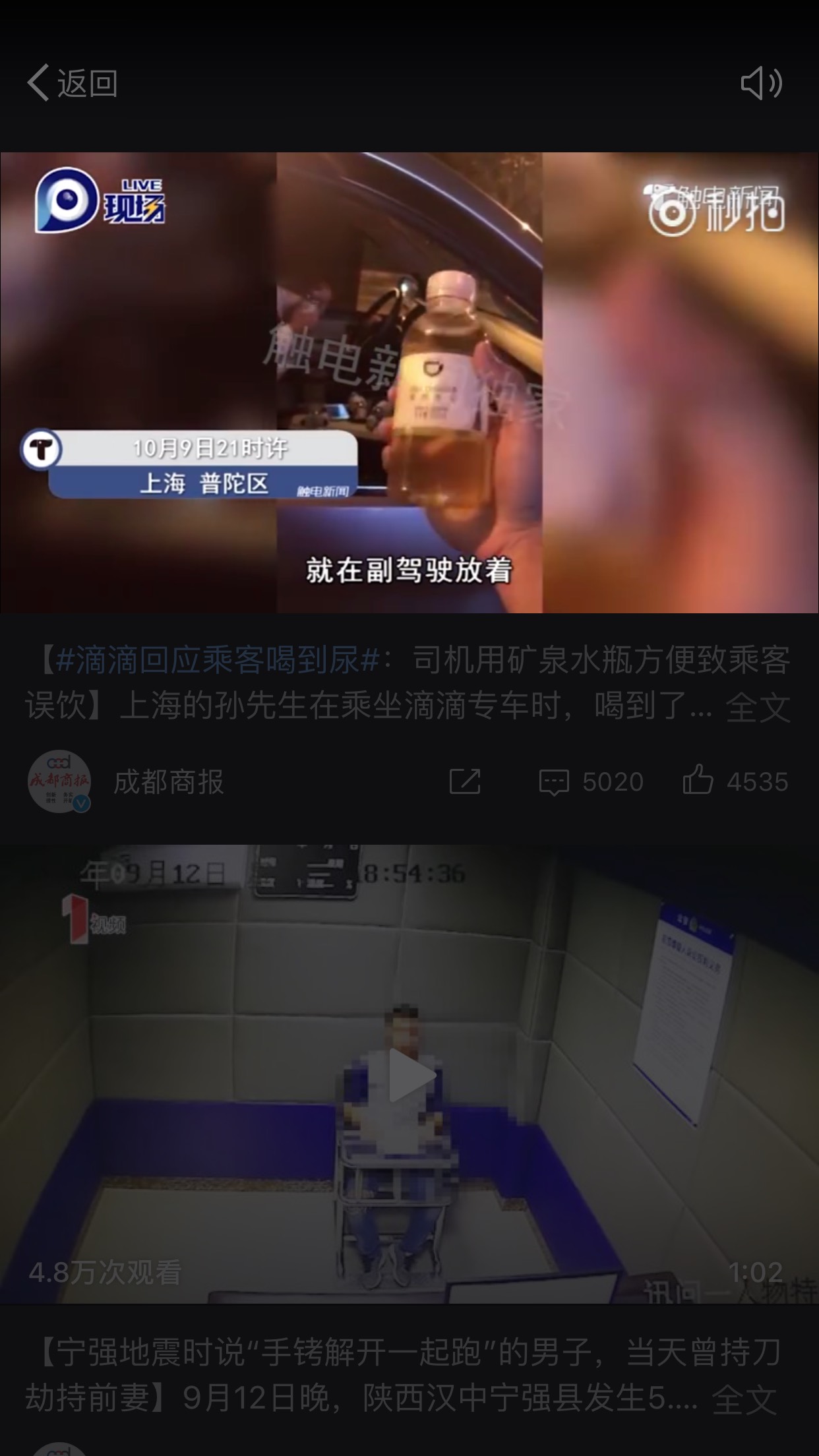This screenshot has height=1456, width=819.
Task: Repost the Didi video post
Action: tap(464, 782)
